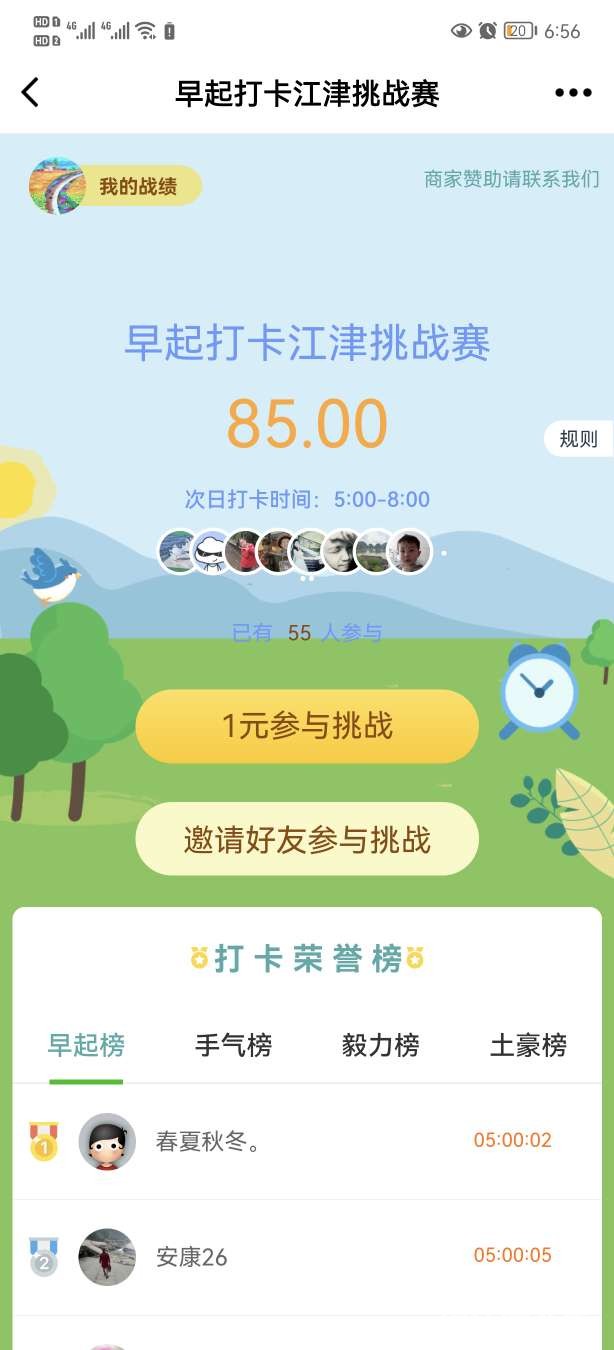Open the 规则 rules button

(578, 439)
